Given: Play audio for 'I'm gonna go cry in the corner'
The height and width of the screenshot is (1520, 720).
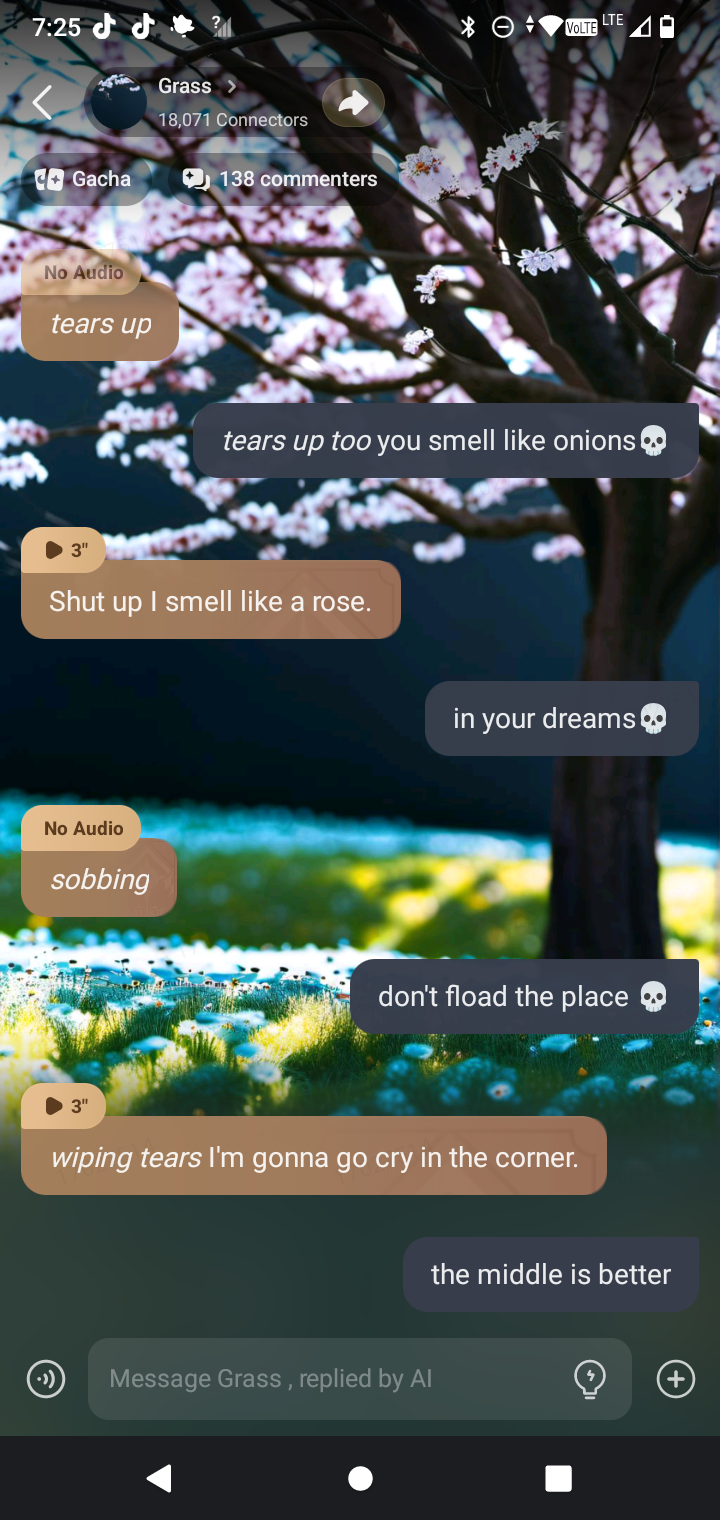Looking at the screenshot, I should pos(64,1106).
